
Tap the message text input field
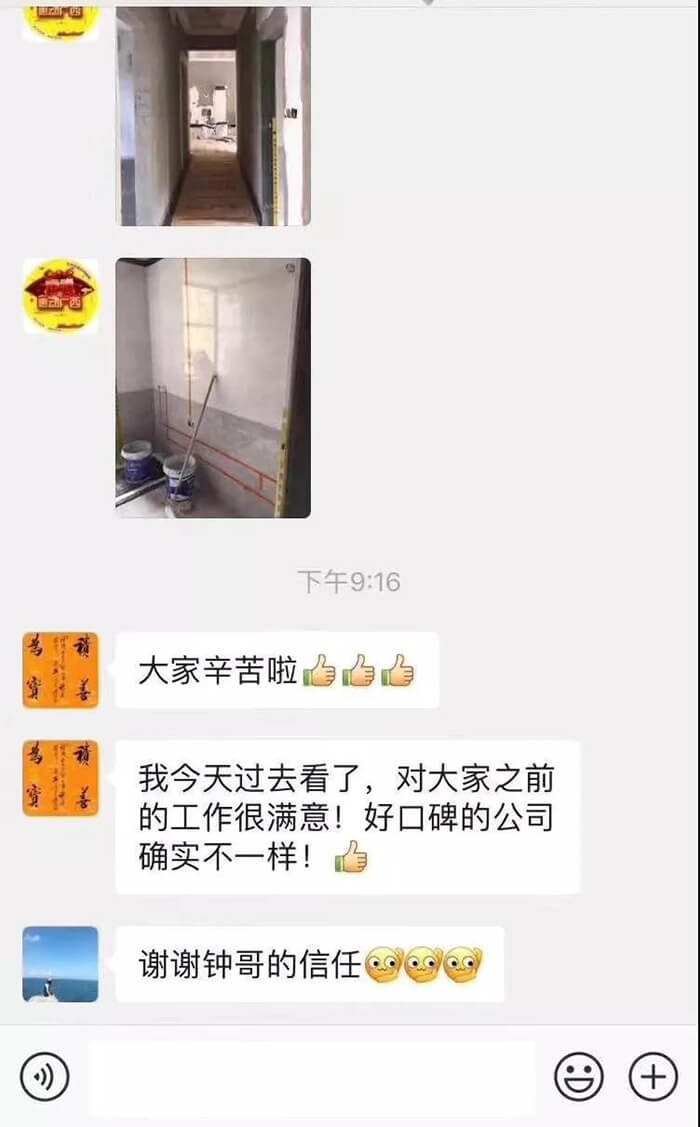(x=311, y=1077)
